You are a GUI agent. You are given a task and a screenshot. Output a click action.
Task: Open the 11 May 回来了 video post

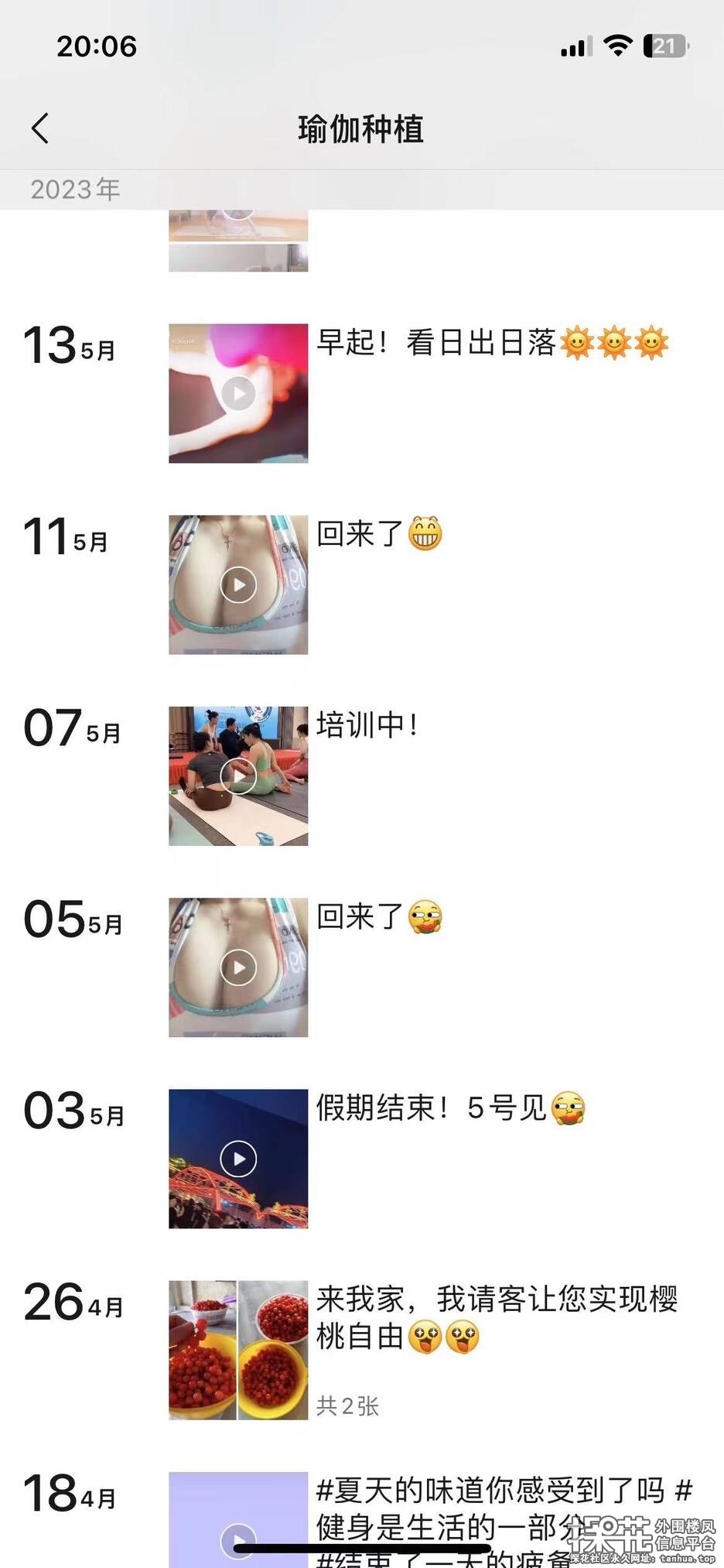[x=238, y=585]
